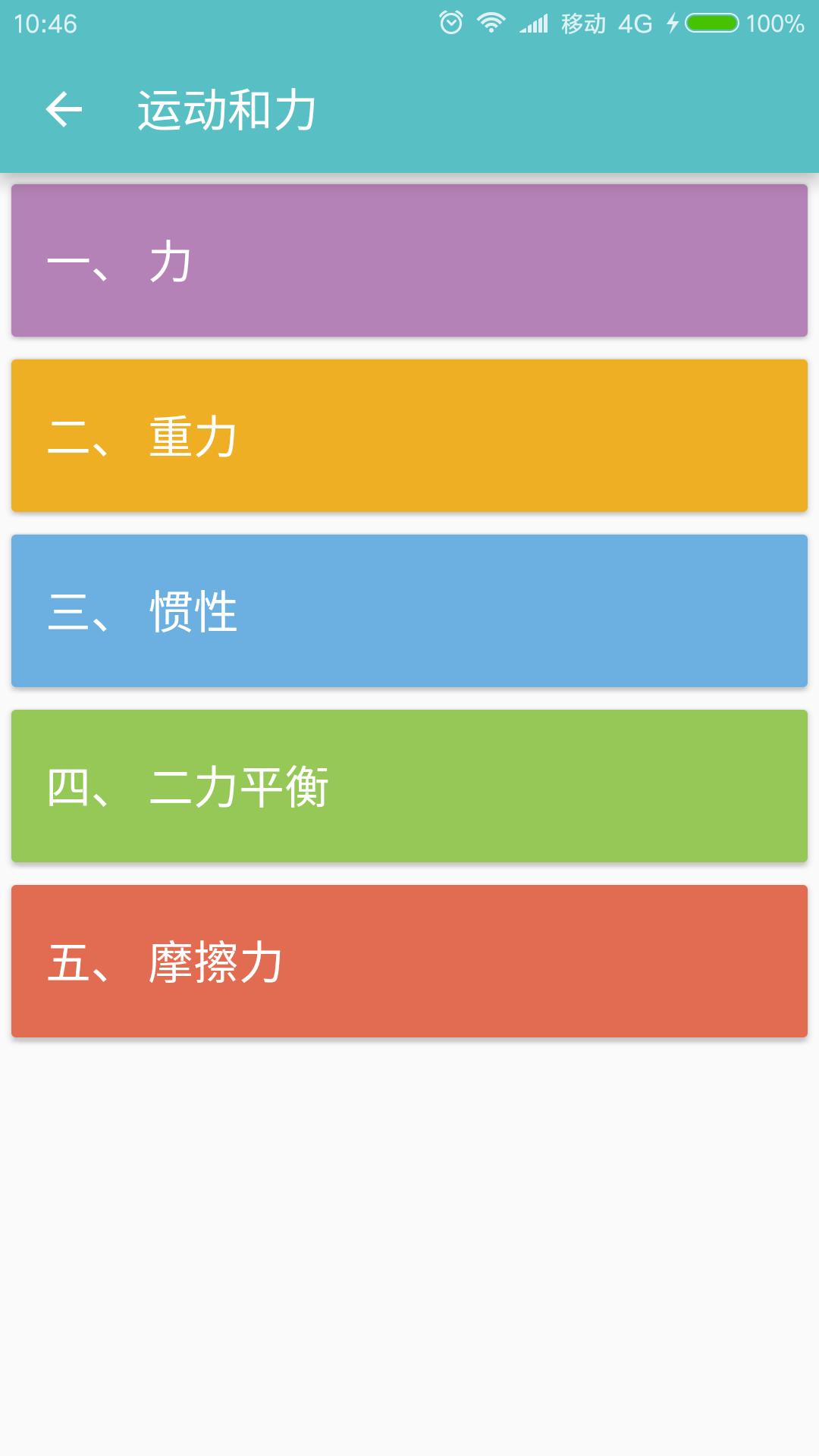Screen dimensions: 819x1456
Task: Select the 惯性 section
Action: point(409,610)
